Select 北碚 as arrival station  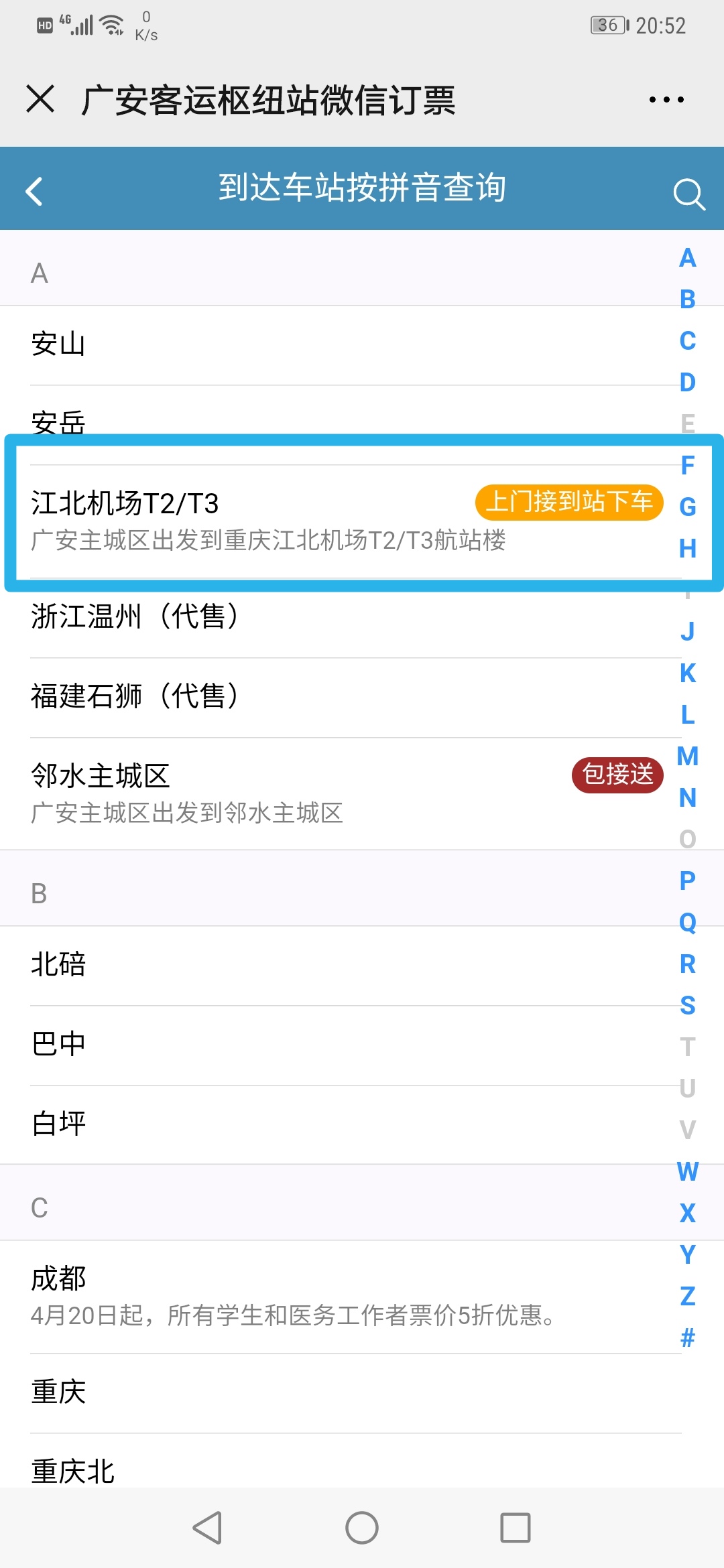(x=58, y=964)
